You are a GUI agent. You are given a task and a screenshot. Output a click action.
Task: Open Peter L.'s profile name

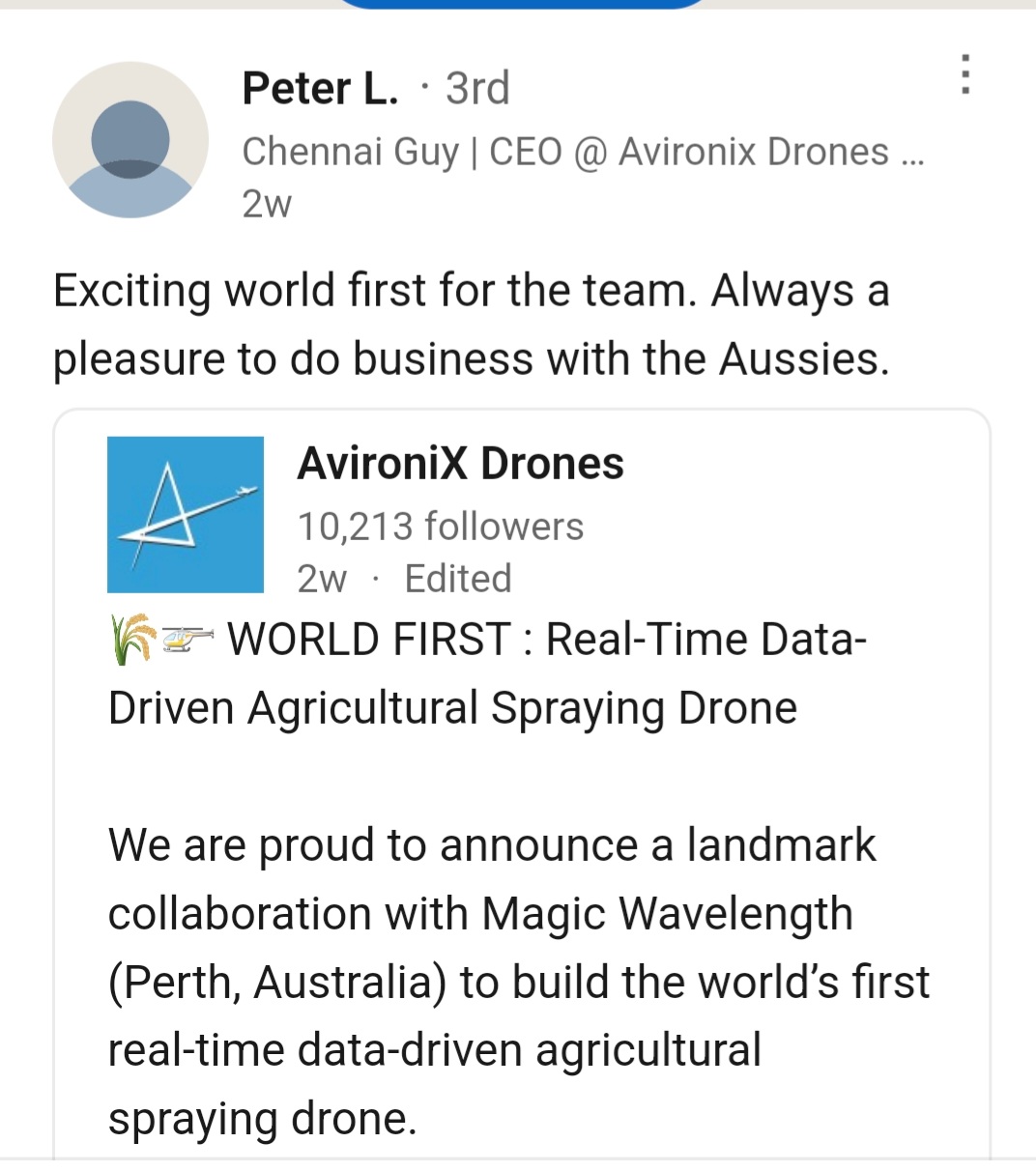320,88
